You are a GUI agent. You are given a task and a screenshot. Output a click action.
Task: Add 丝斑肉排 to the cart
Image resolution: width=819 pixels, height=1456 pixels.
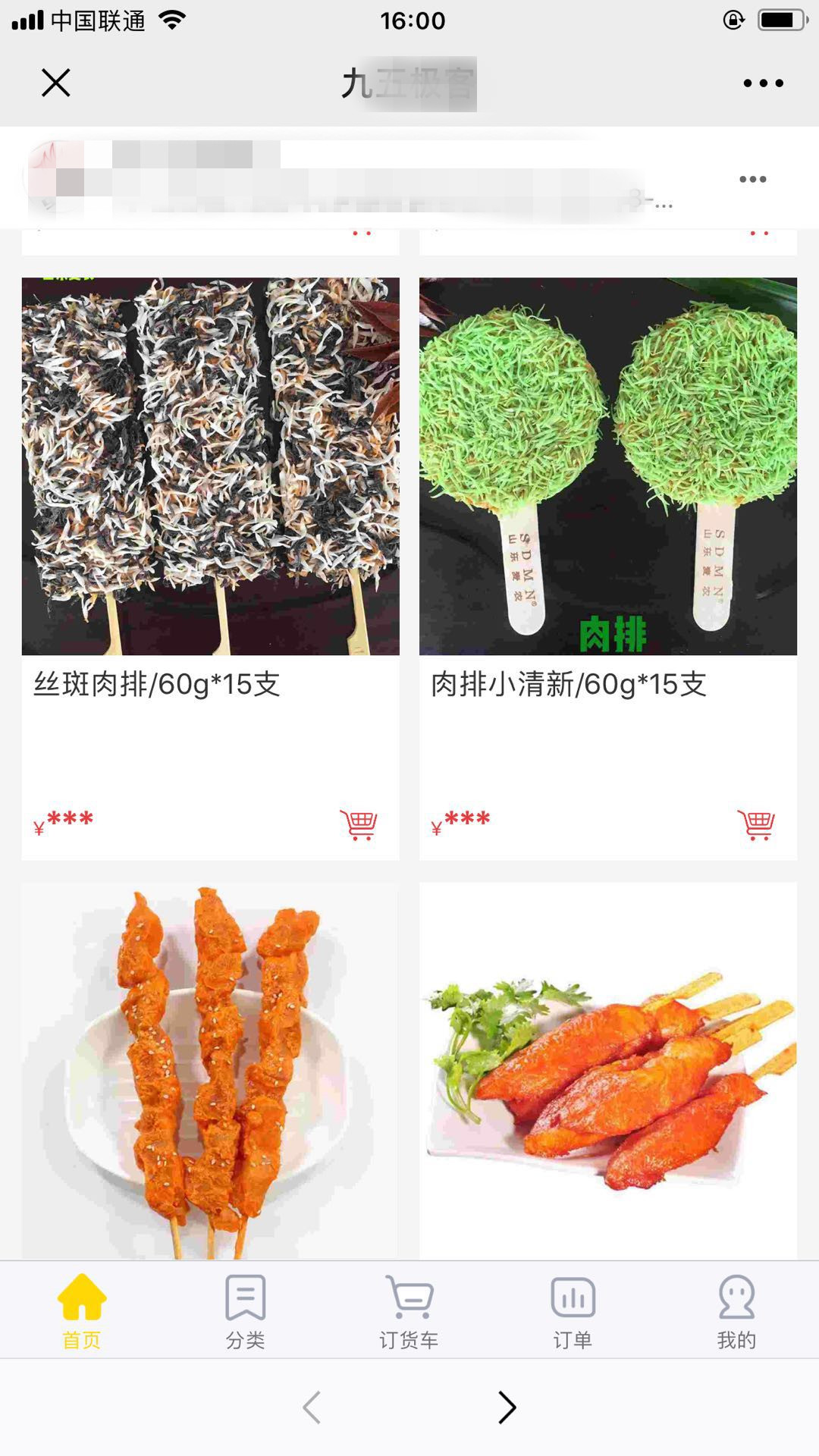click(359, 824)
